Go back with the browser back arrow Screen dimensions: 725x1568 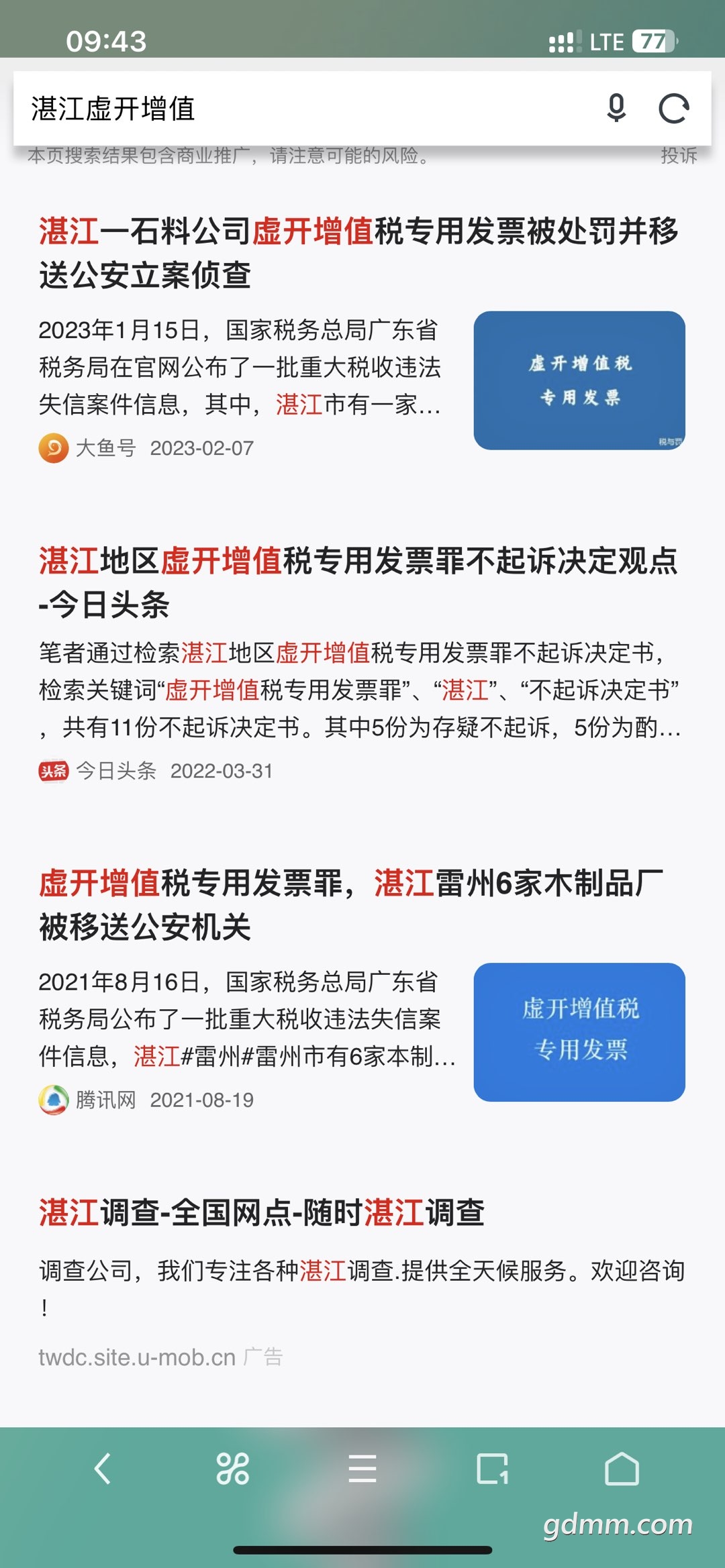click(102, 1468)
